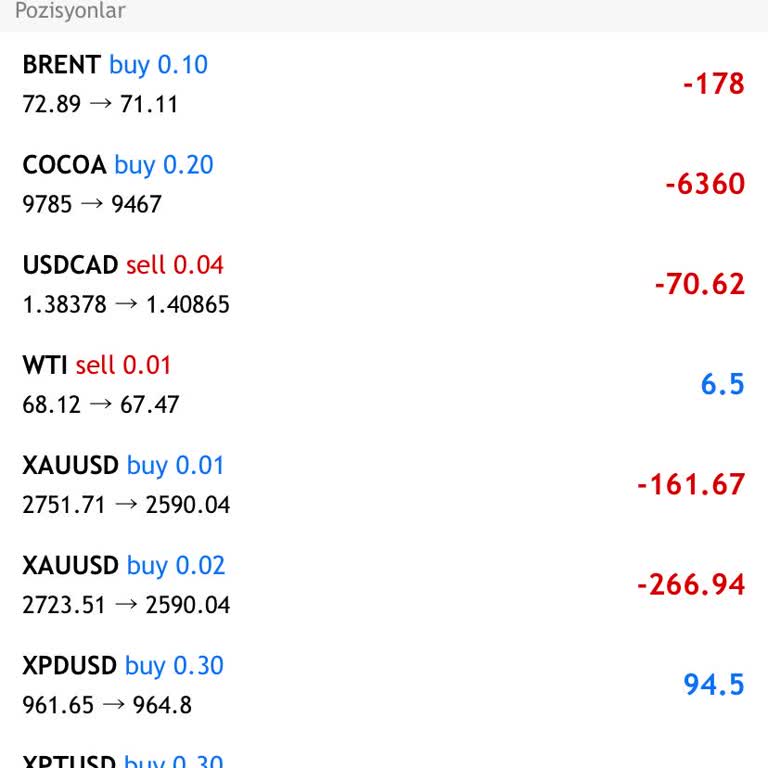Select the USDCAD sell 0.04 position

384,284
